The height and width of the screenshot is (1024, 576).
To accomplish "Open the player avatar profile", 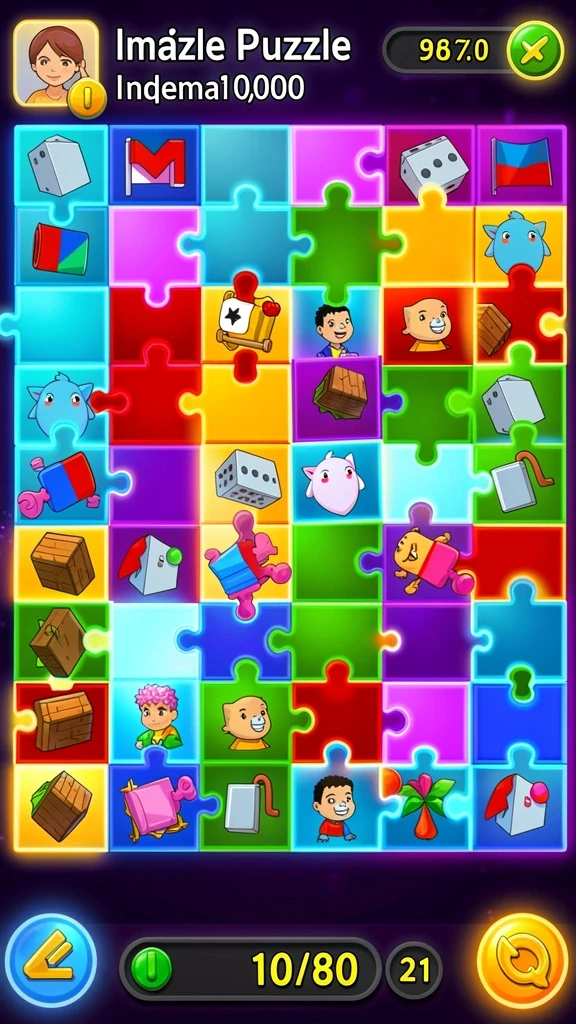I will pyautogui.click(x=56, y=63).
